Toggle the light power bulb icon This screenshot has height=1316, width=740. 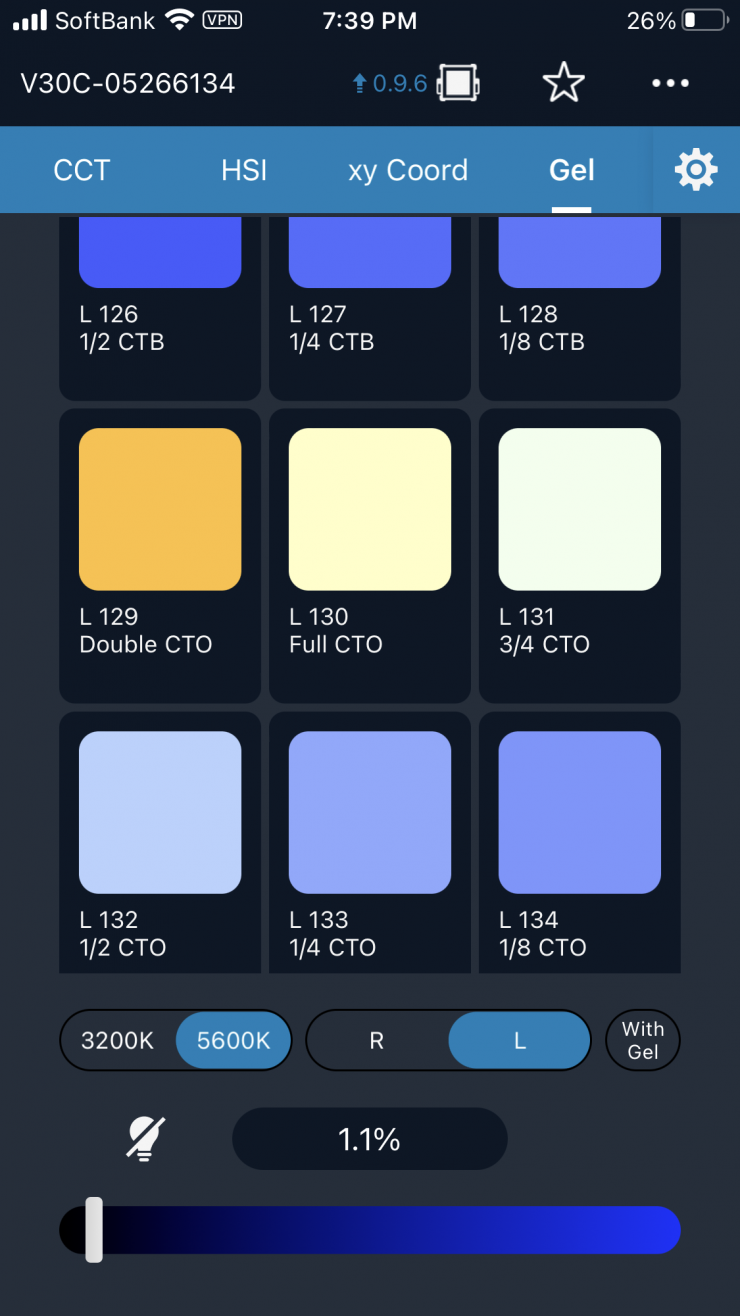146,1138
